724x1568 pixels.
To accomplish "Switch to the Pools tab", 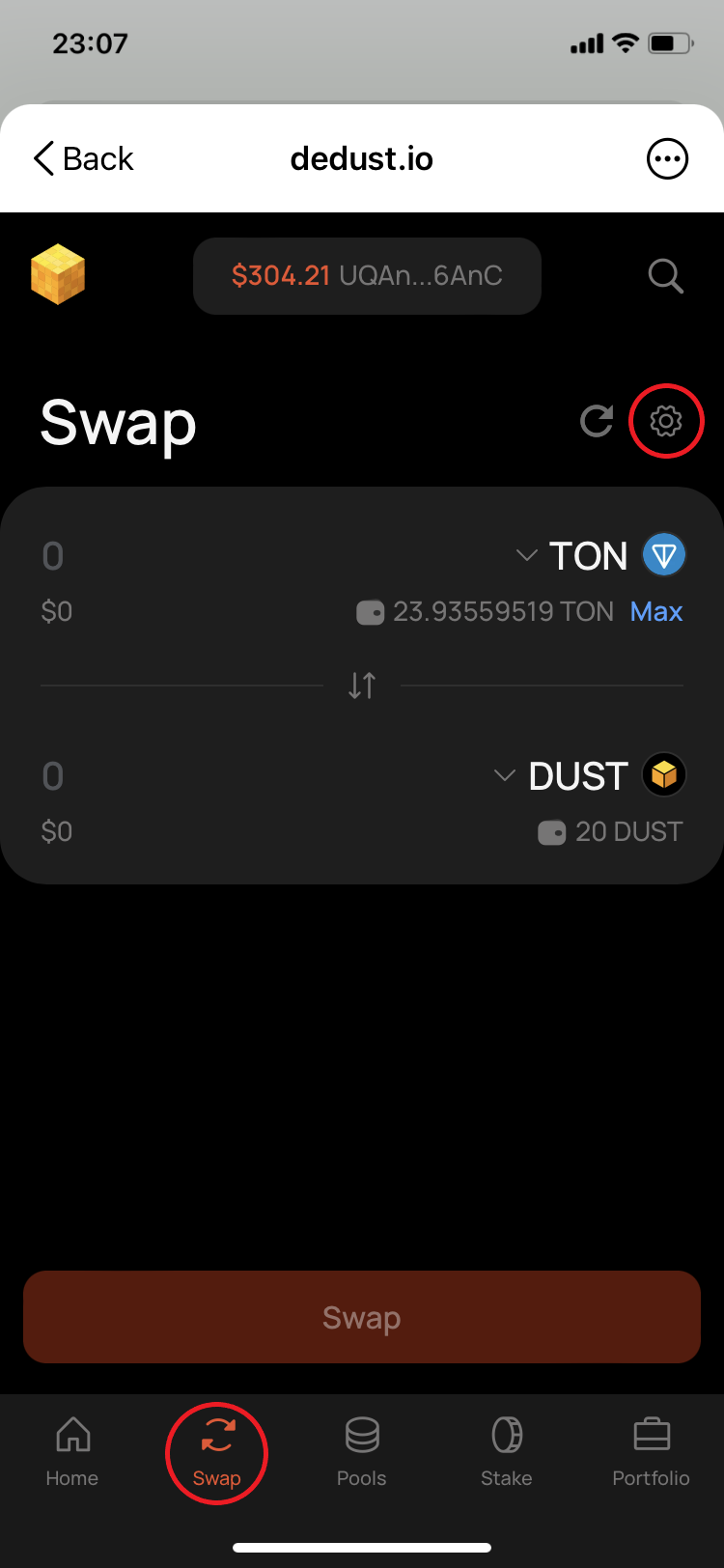I will click(x=362, y=1451).
